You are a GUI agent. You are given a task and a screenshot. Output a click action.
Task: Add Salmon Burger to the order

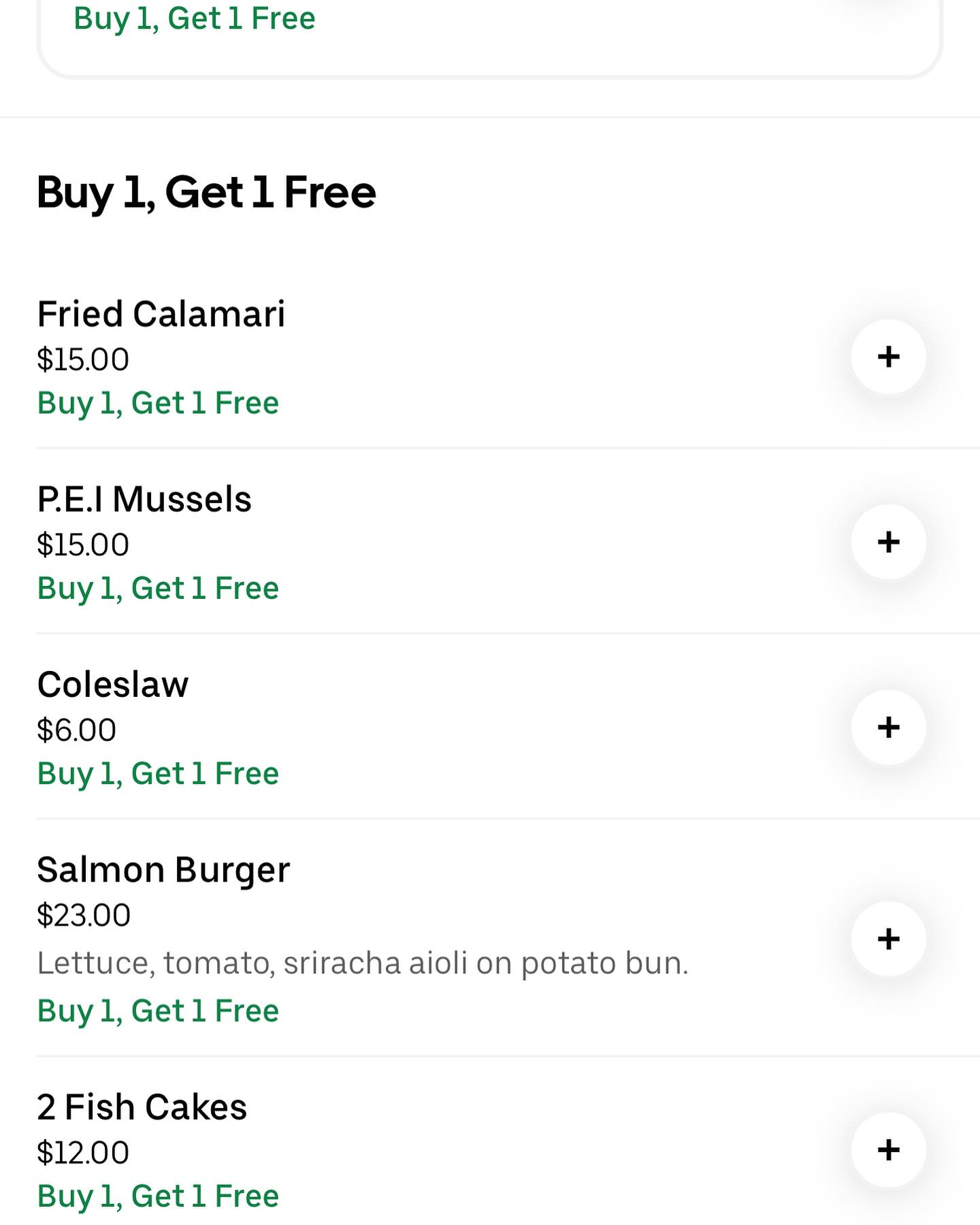(888, 939)
